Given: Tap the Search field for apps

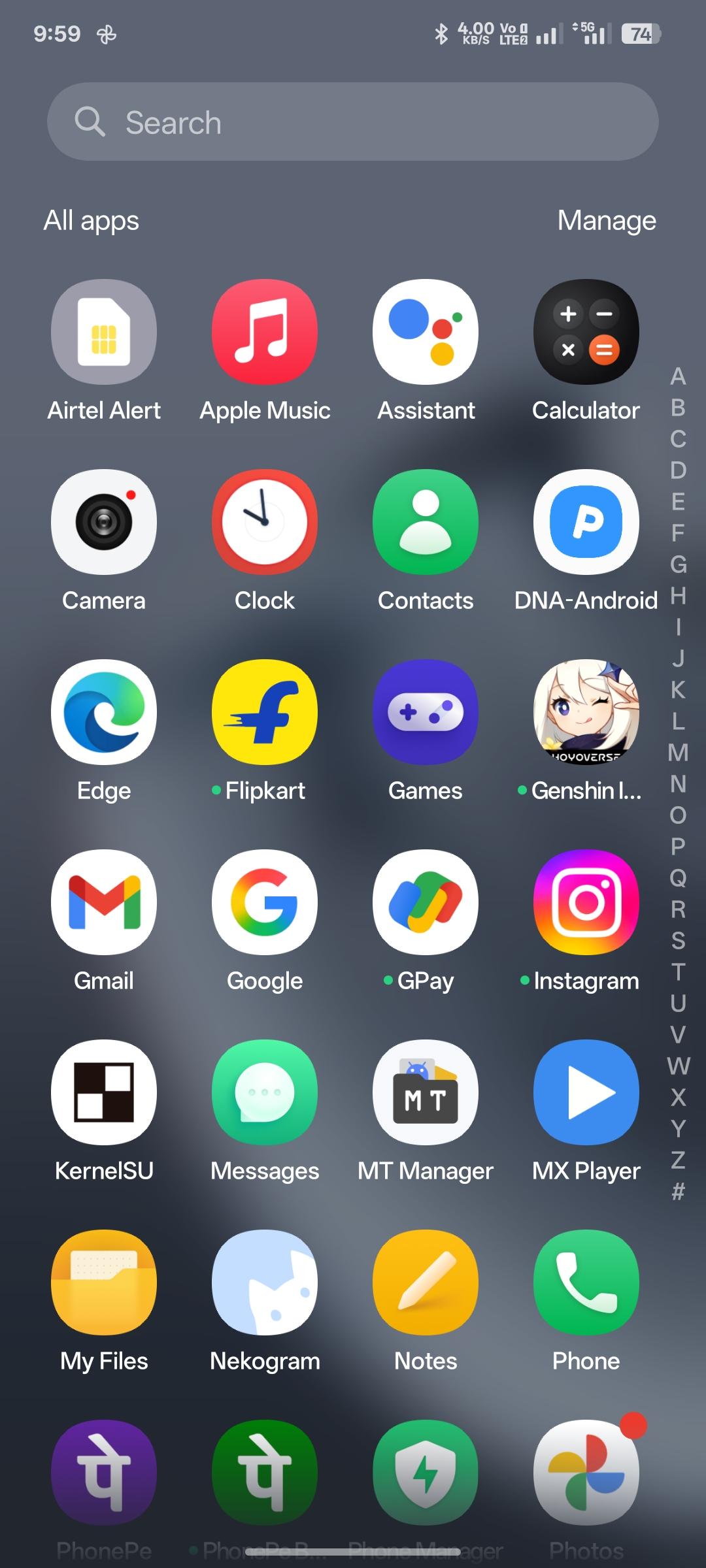Looking at the screenshot, I should pyautogui.click(x=353, y=122).
